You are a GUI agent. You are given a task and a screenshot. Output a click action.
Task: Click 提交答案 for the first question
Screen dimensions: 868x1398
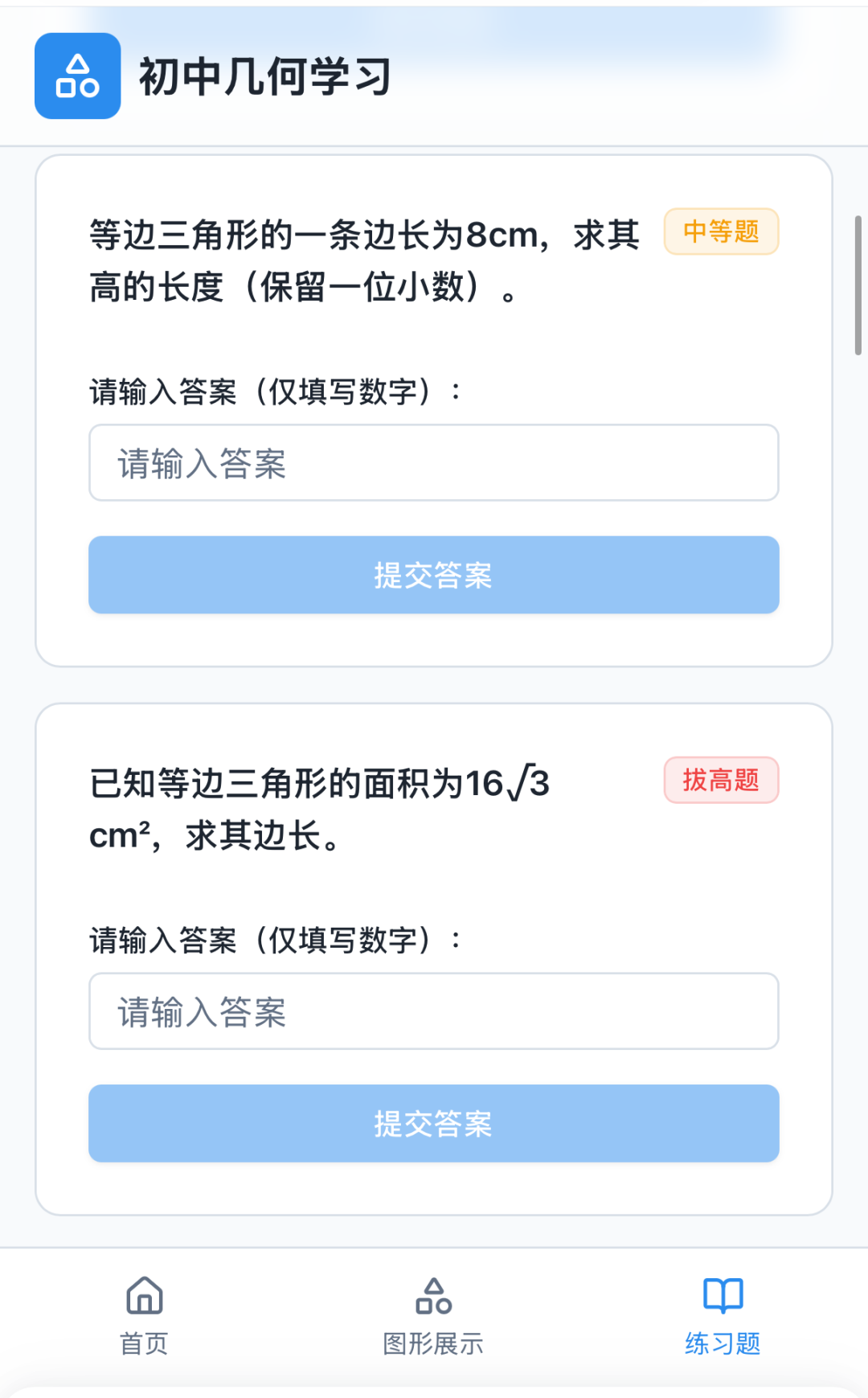click(x=434, y=575)
